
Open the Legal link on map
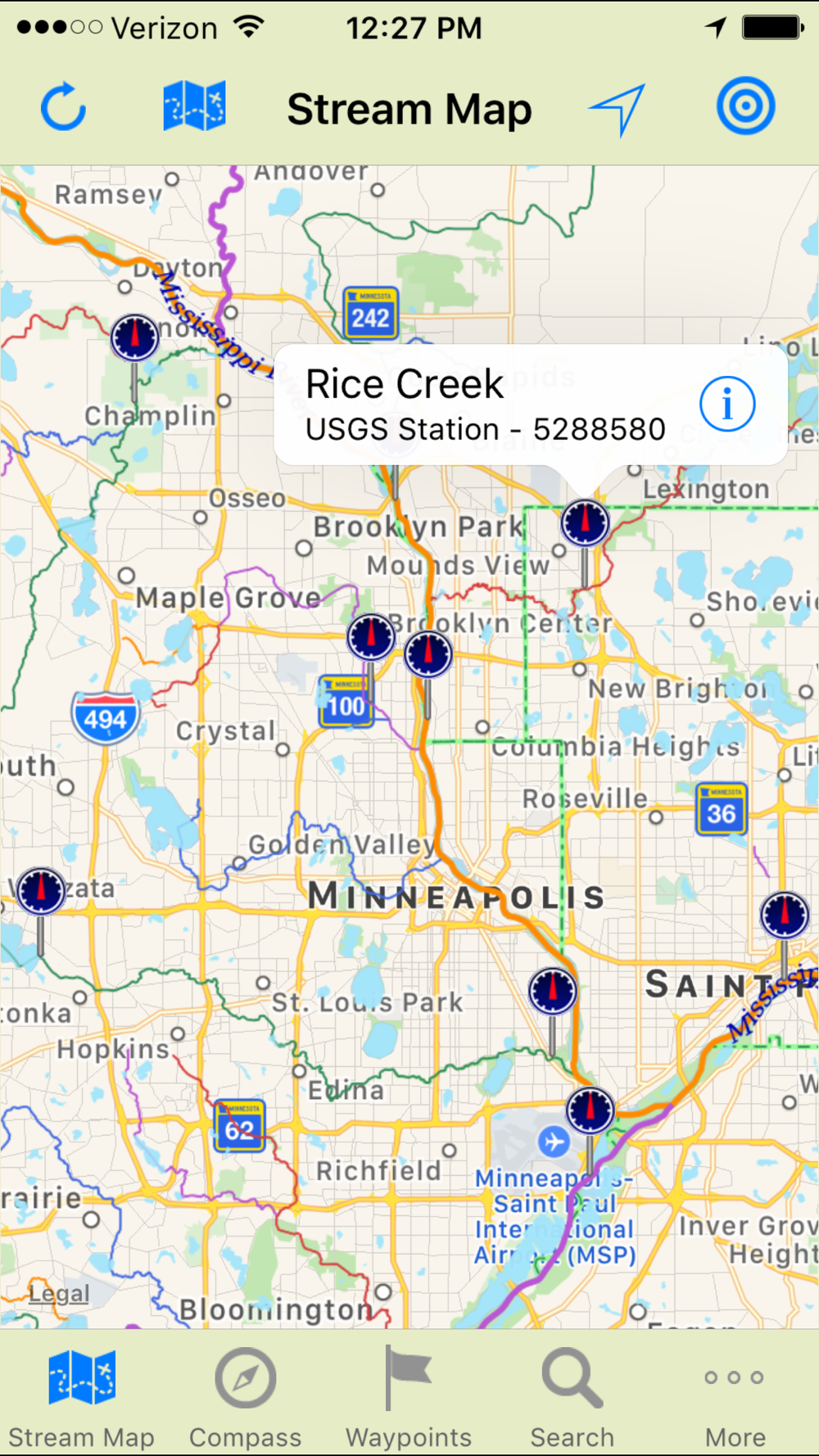(x=58, y=1294)
